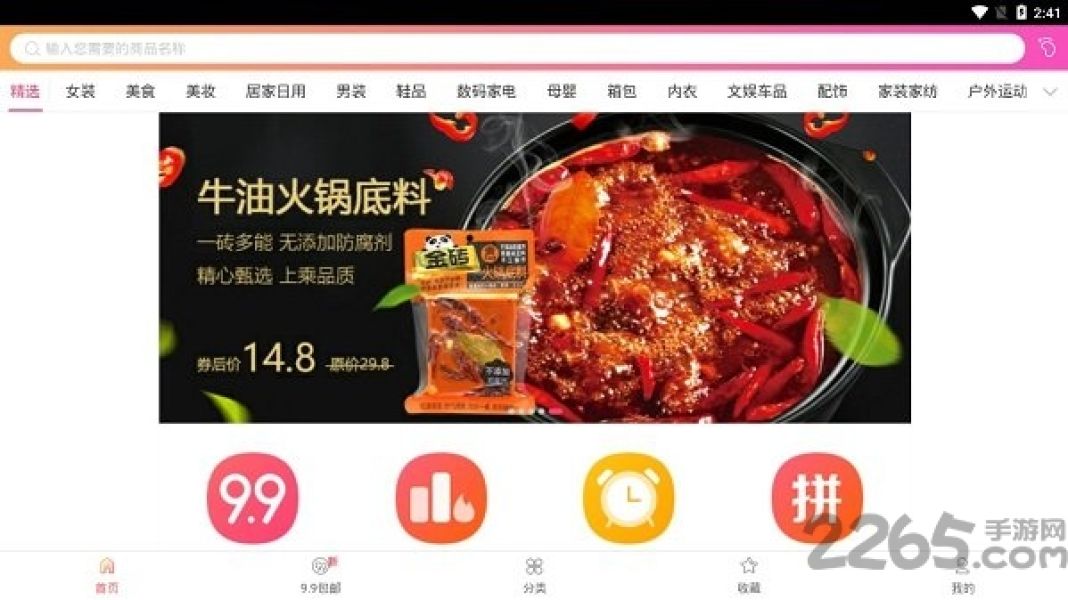
Task: Open the 母婴 category tab
Action: point(562,91)
